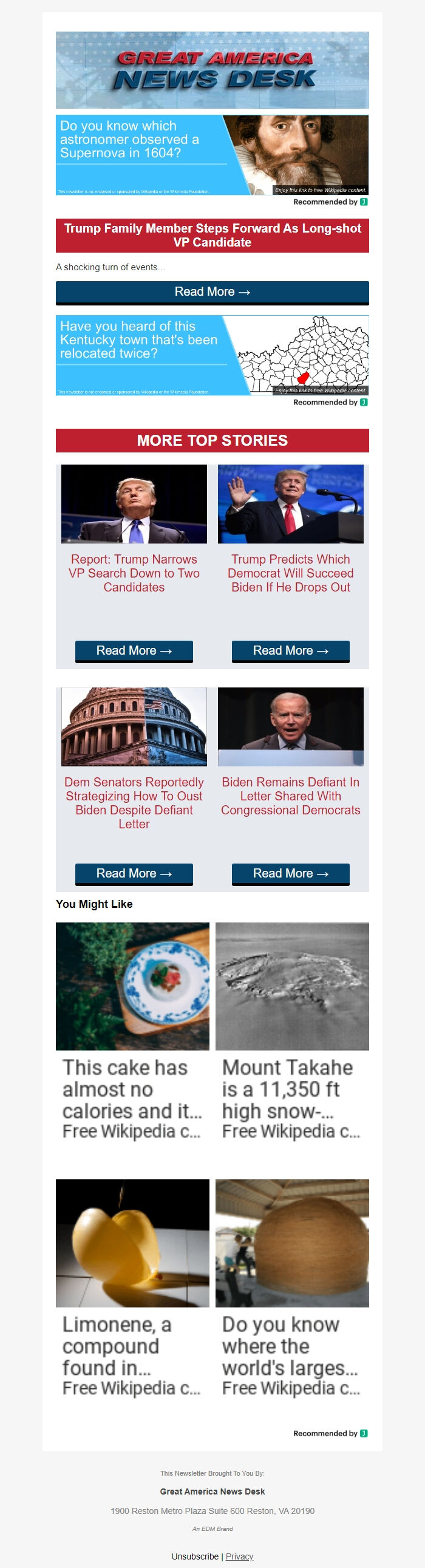Open 'Dem Senators Reportedly Strategizing' headline link
Viewport: 425px width, 1568px height.
click(x=134, y=802)
